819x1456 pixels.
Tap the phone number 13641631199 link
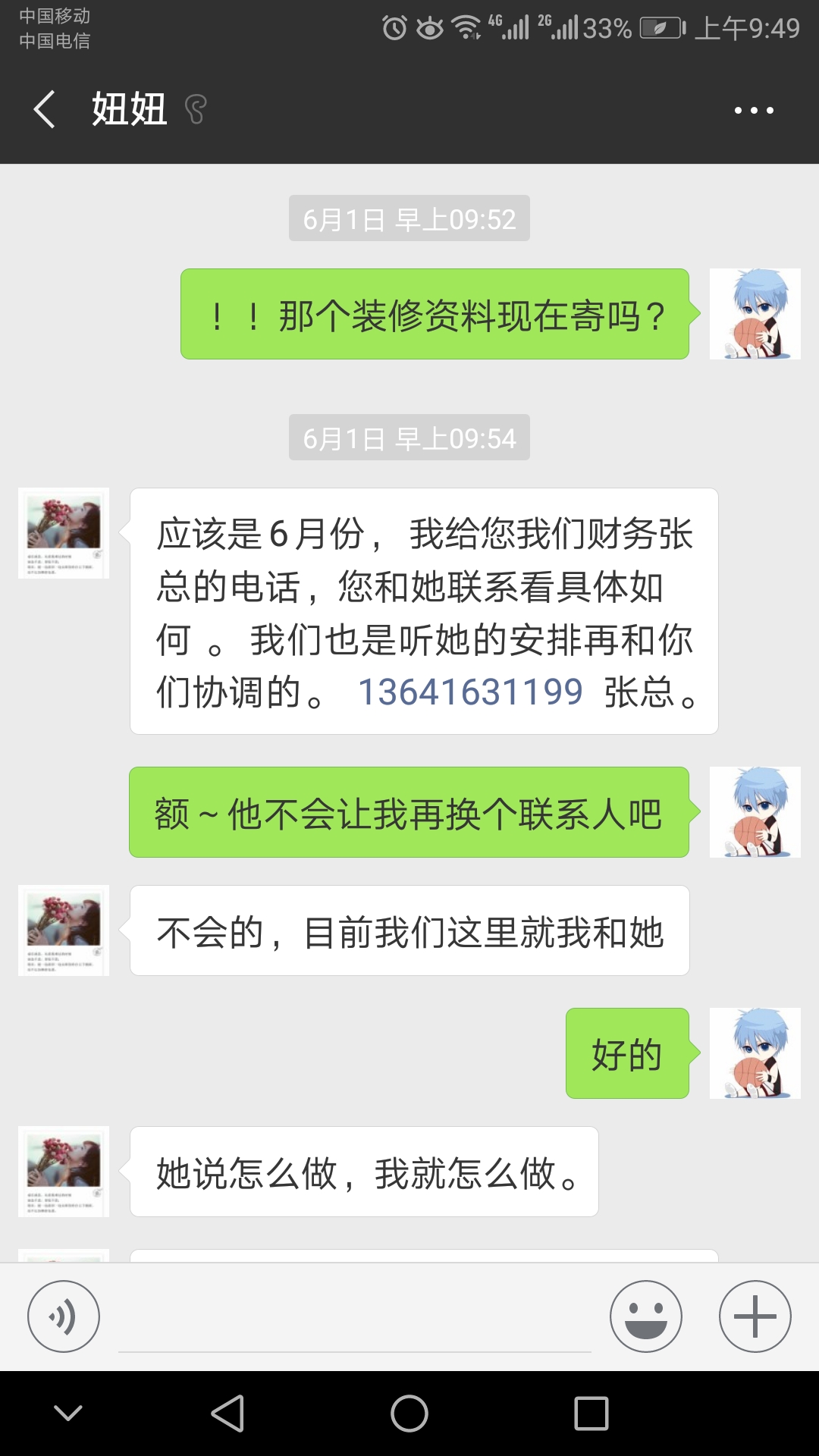tap(470, 692)
